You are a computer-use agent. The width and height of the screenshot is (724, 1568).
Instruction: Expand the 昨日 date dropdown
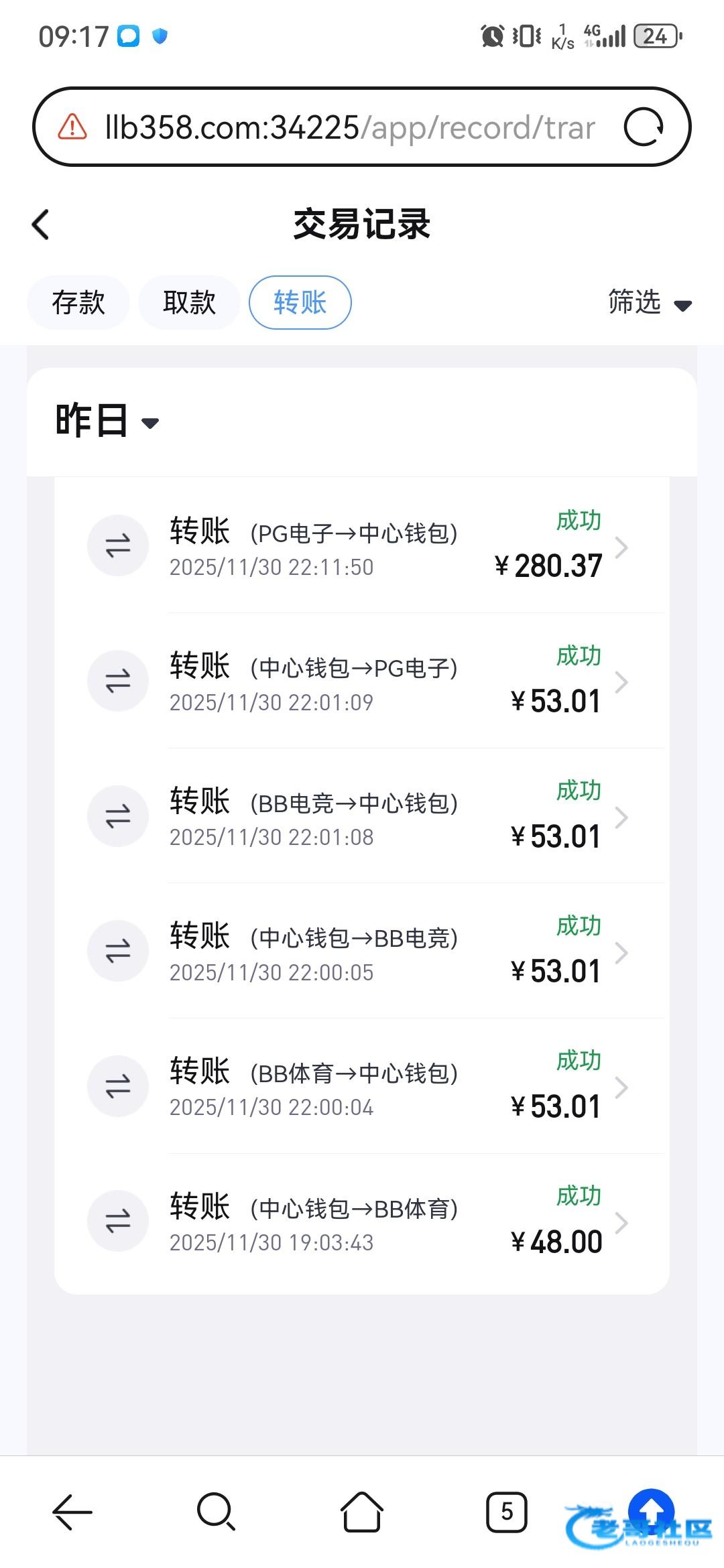click(x=107, y=421)
